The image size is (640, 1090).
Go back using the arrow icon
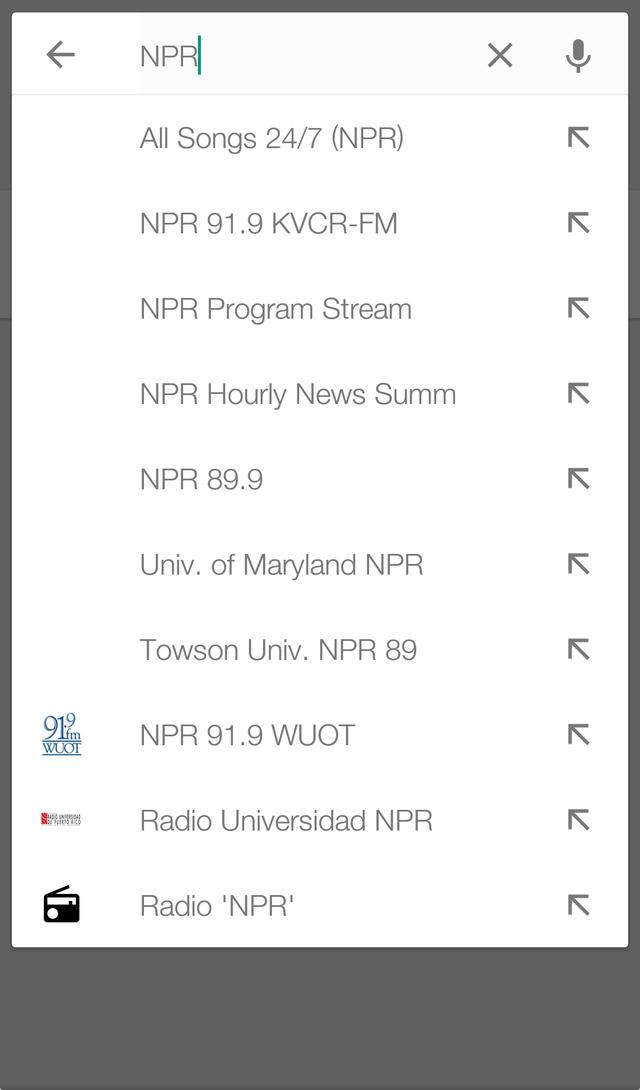coord(60,55)
